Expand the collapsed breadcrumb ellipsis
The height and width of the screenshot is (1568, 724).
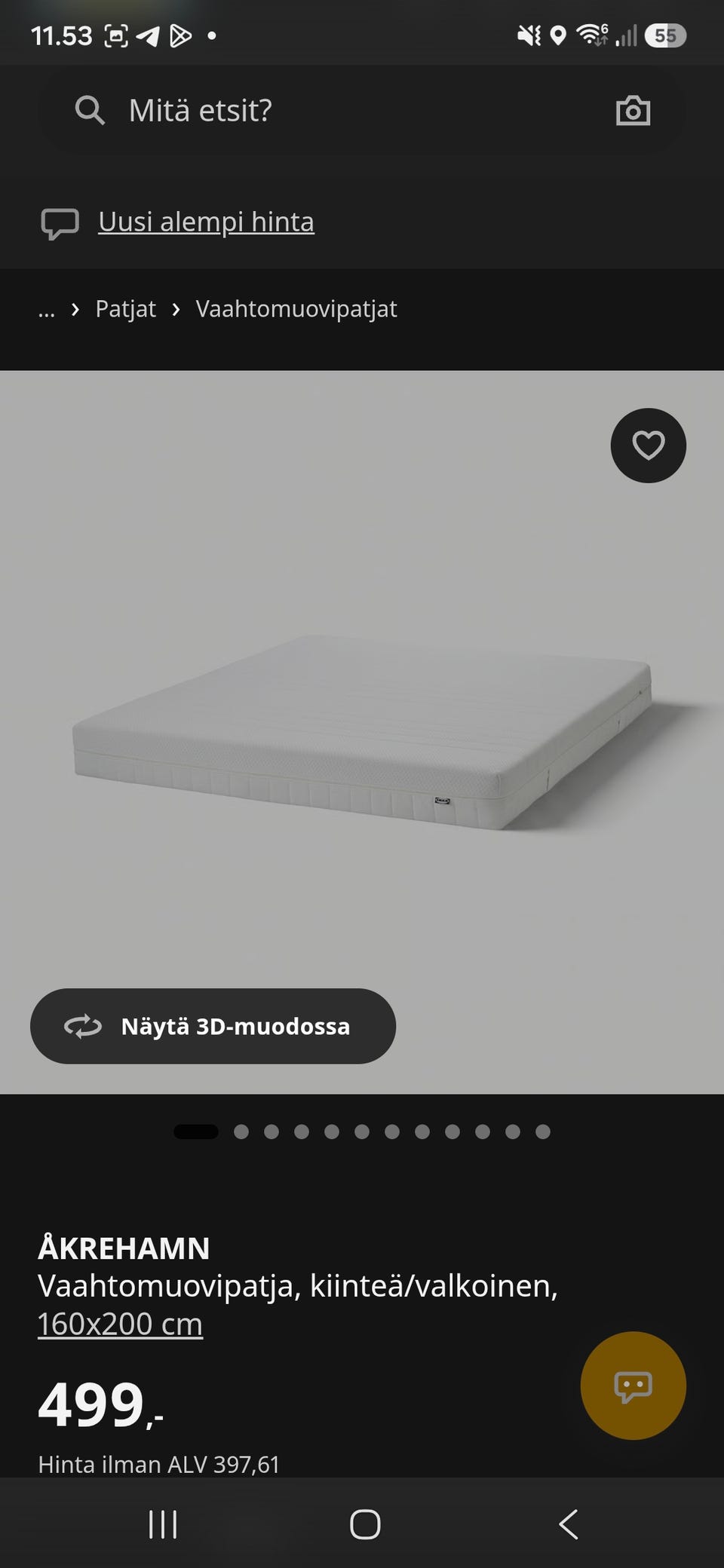pos(46,309)
